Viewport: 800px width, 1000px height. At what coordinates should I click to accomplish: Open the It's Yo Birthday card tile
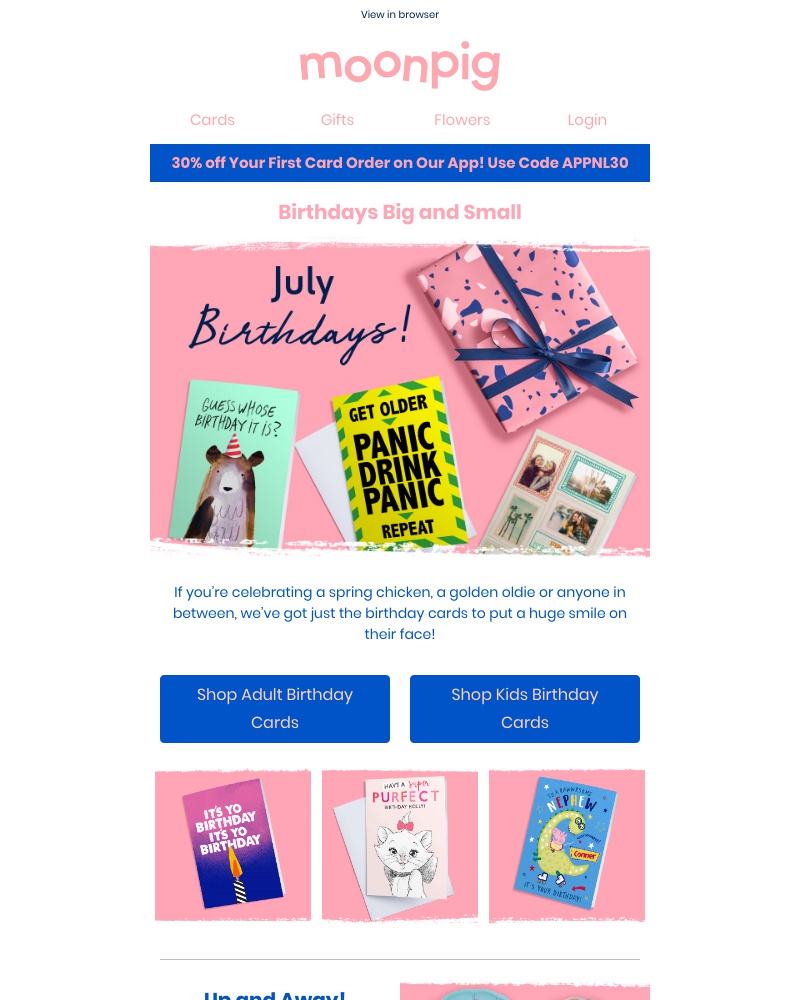pos(233,845)
